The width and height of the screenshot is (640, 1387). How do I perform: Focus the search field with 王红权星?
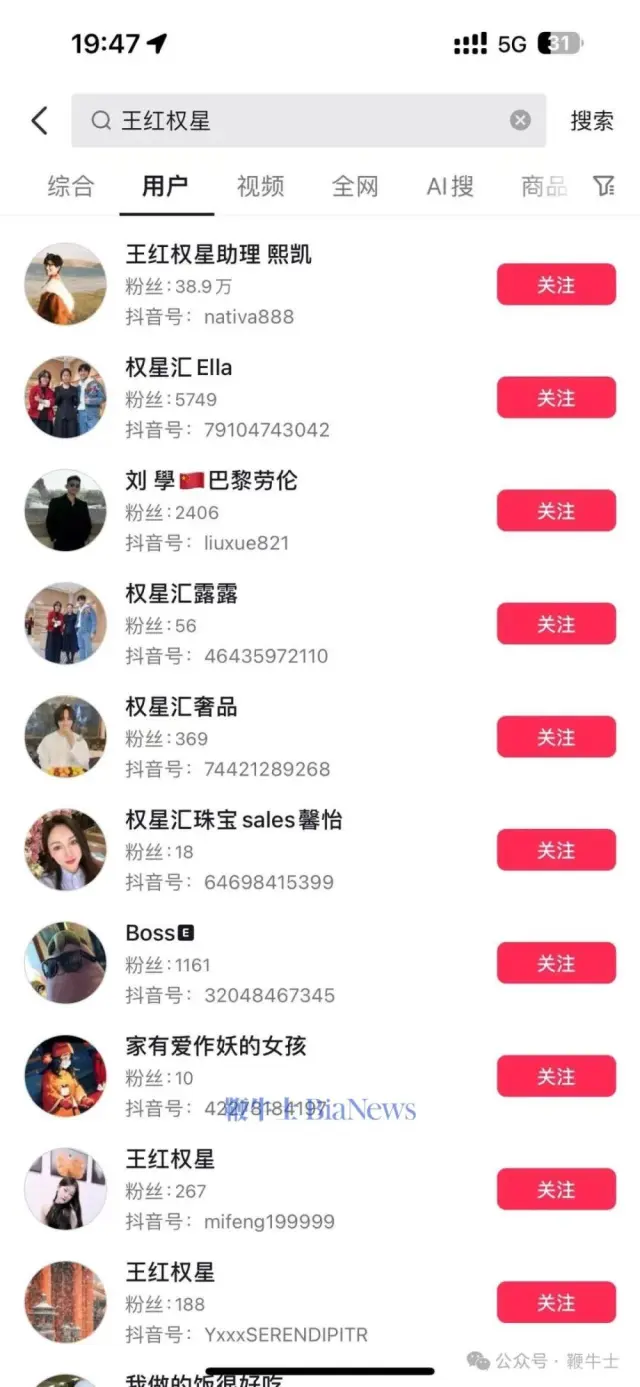(300, 121)
